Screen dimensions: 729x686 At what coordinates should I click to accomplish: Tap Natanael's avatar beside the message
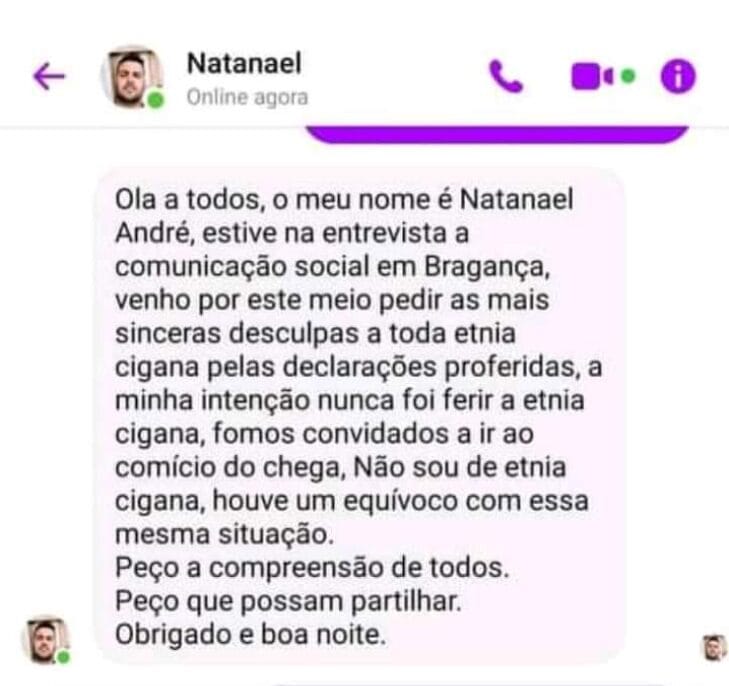46,640
